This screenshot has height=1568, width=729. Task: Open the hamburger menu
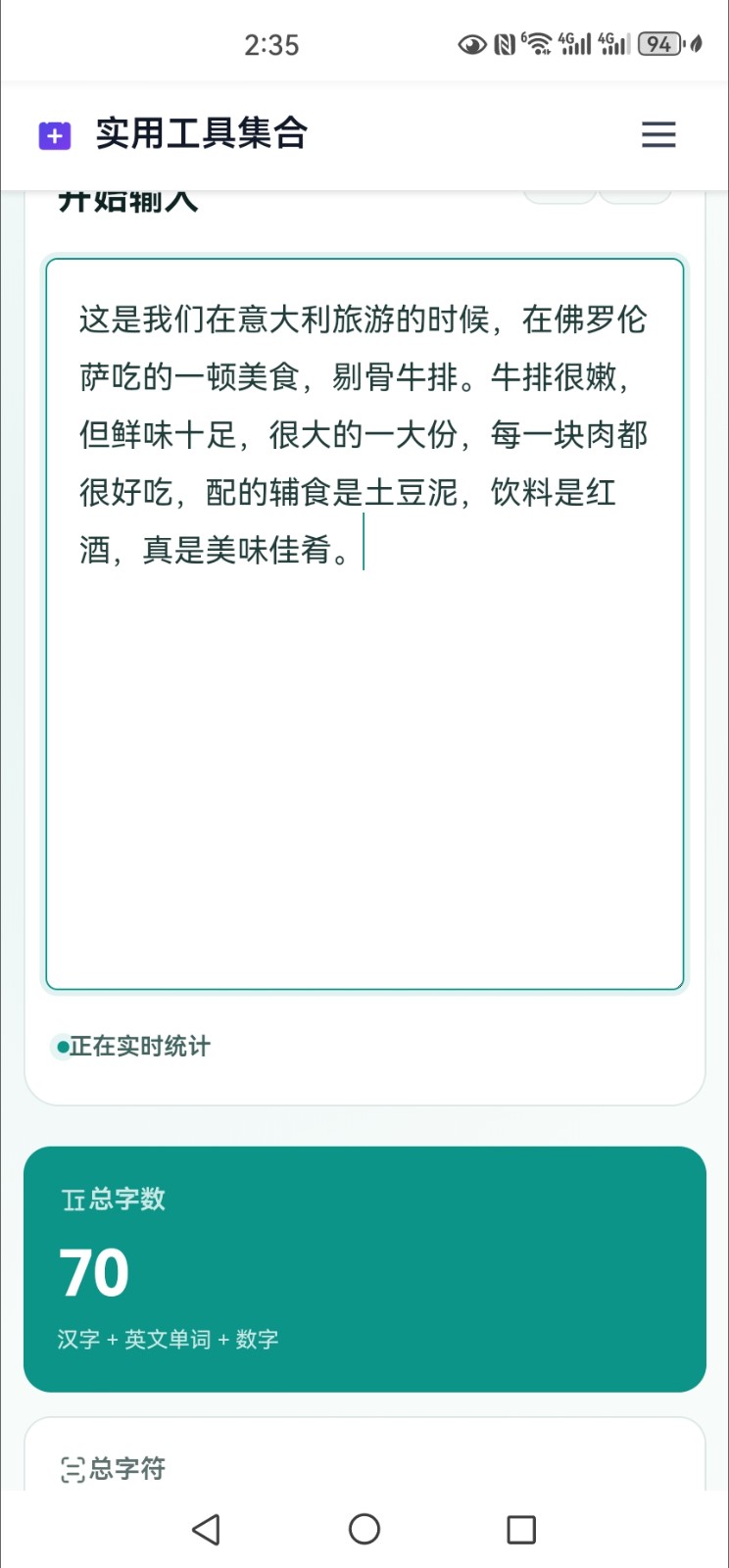(x=658, y=134)
